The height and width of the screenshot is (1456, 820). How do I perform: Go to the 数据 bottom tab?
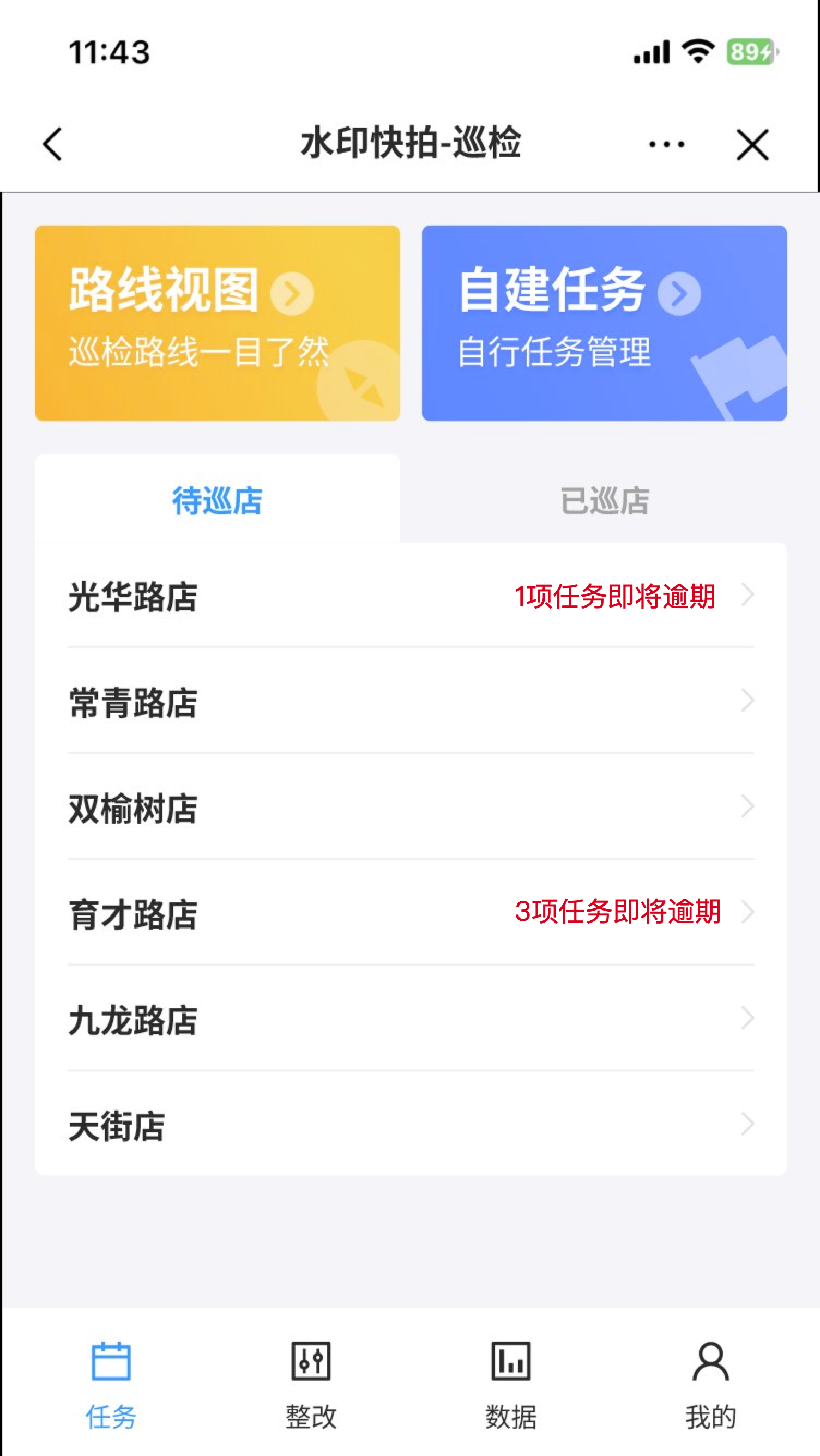pos(511,1384)
